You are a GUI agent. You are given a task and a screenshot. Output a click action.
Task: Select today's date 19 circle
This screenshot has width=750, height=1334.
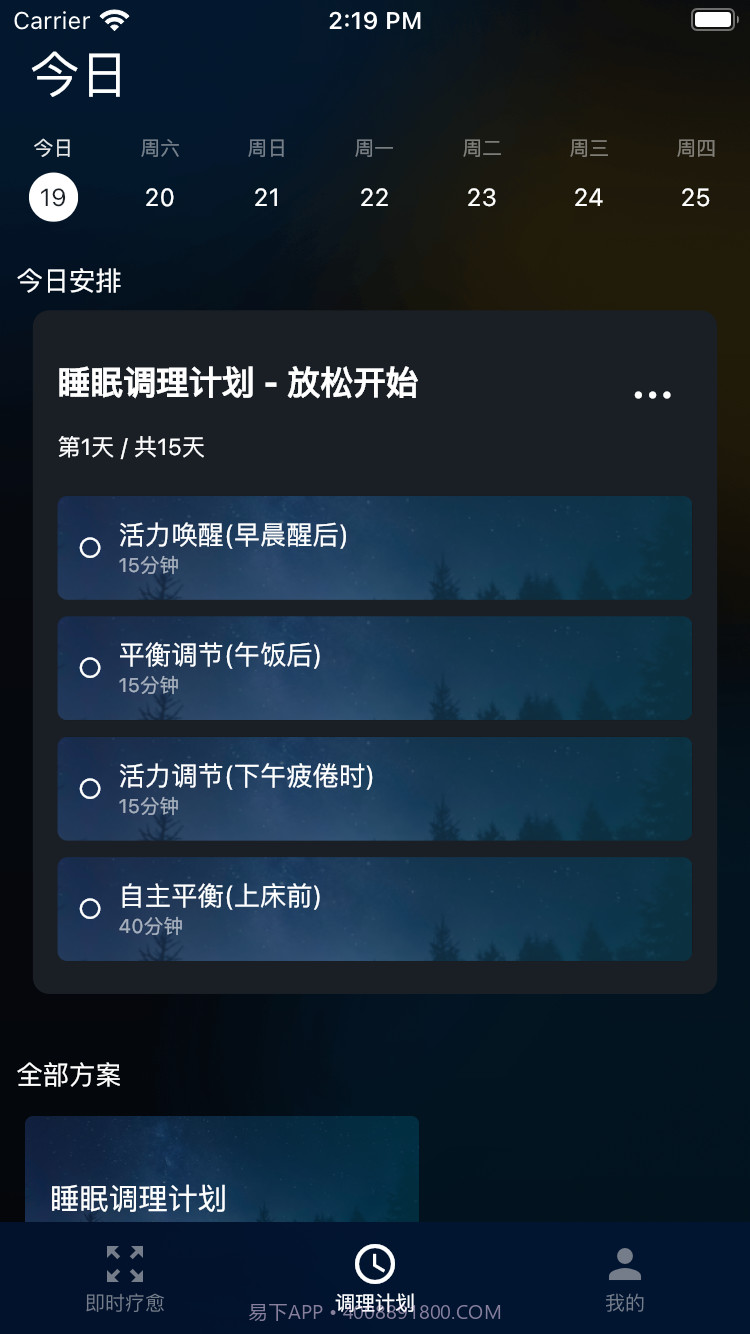tap(53, 197)
